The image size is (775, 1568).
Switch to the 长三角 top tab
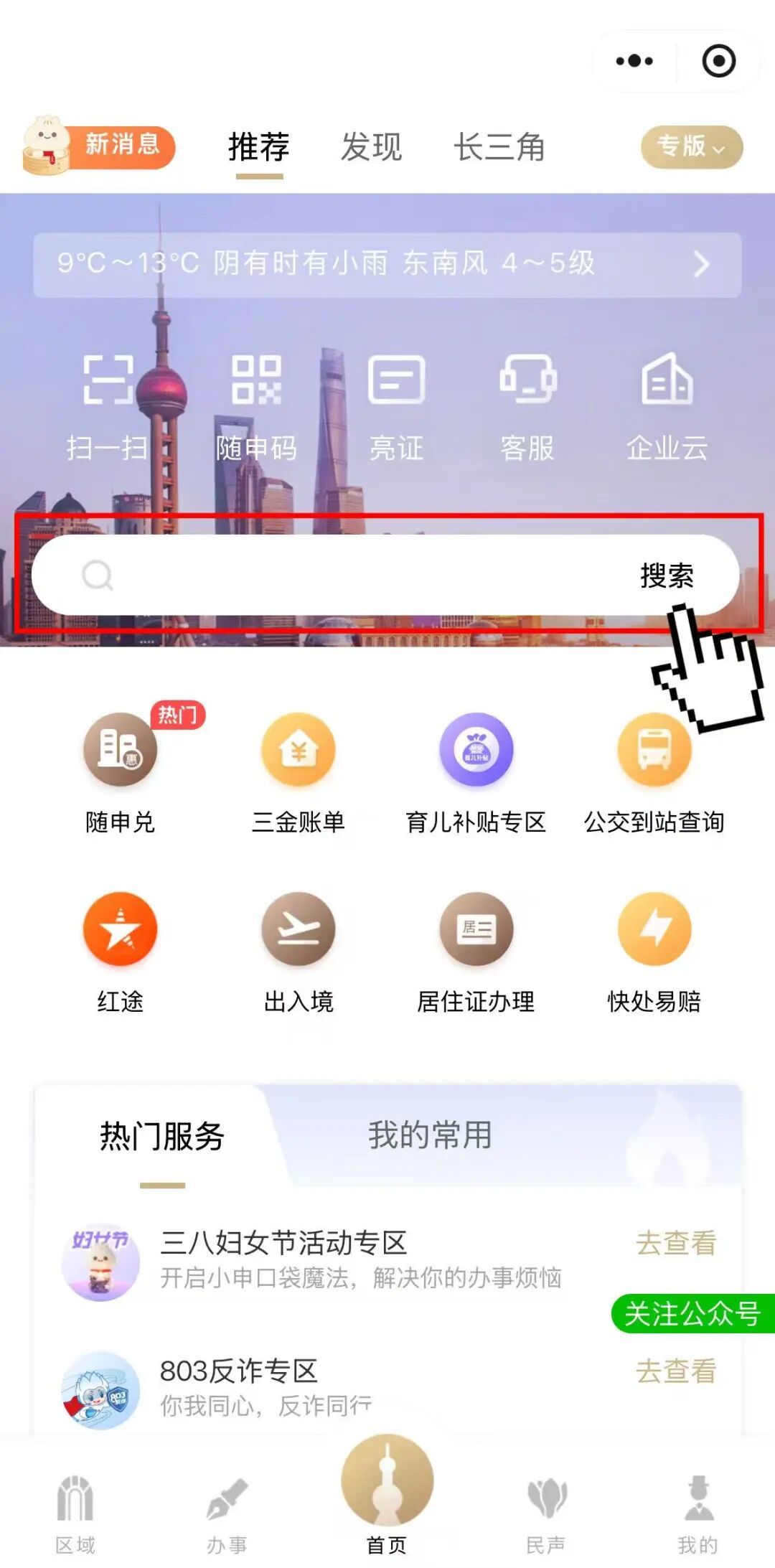pos(499,148)
